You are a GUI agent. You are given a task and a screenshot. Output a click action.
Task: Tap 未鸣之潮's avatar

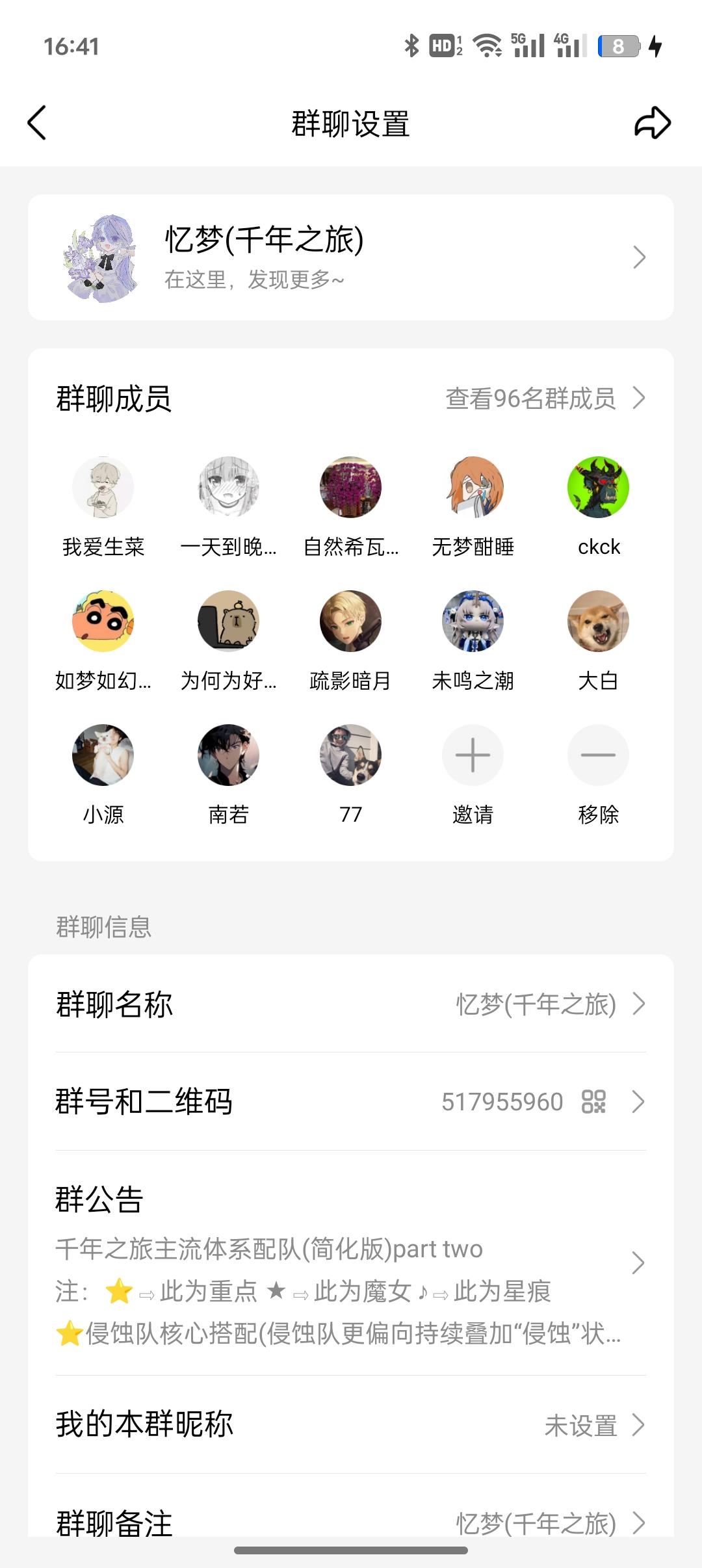click(x=474, y=621)
